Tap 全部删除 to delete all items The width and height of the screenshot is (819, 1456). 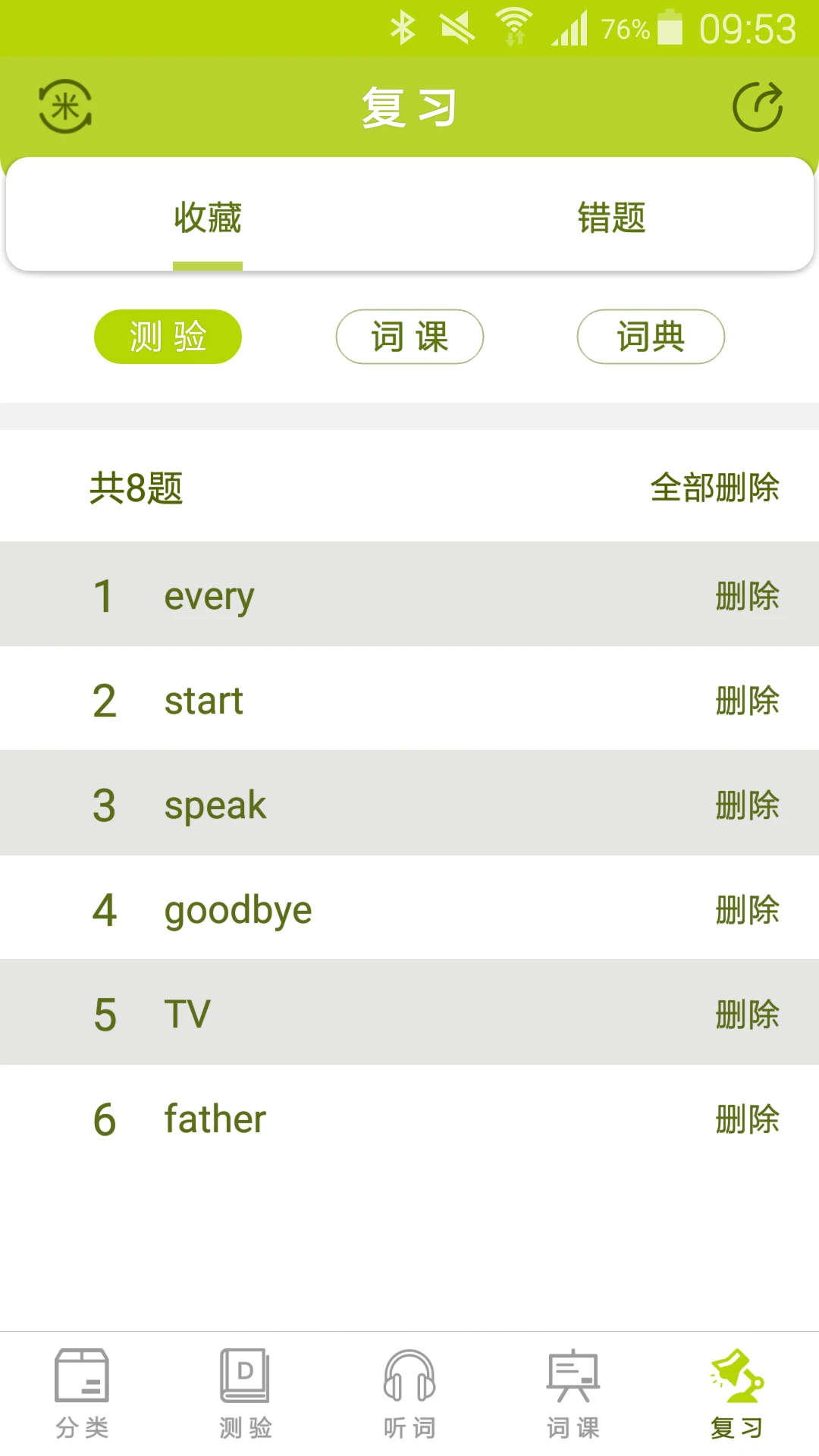click(x=716, y=490)
